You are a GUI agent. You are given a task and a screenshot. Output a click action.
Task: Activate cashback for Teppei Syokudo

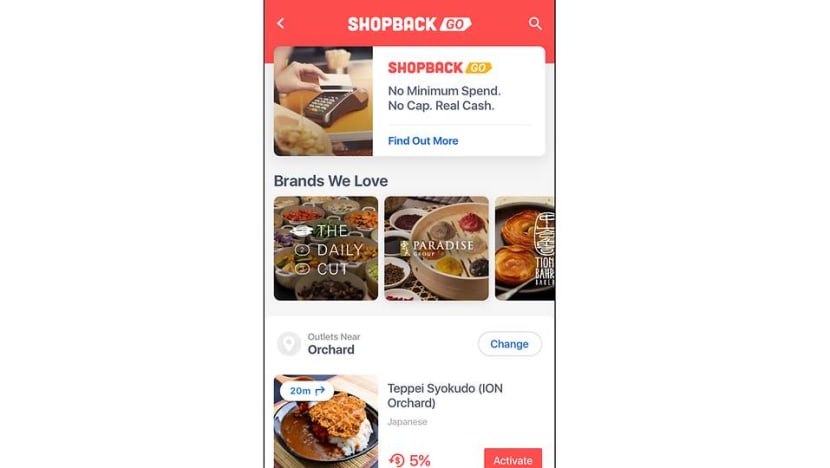tap(512, 459)
